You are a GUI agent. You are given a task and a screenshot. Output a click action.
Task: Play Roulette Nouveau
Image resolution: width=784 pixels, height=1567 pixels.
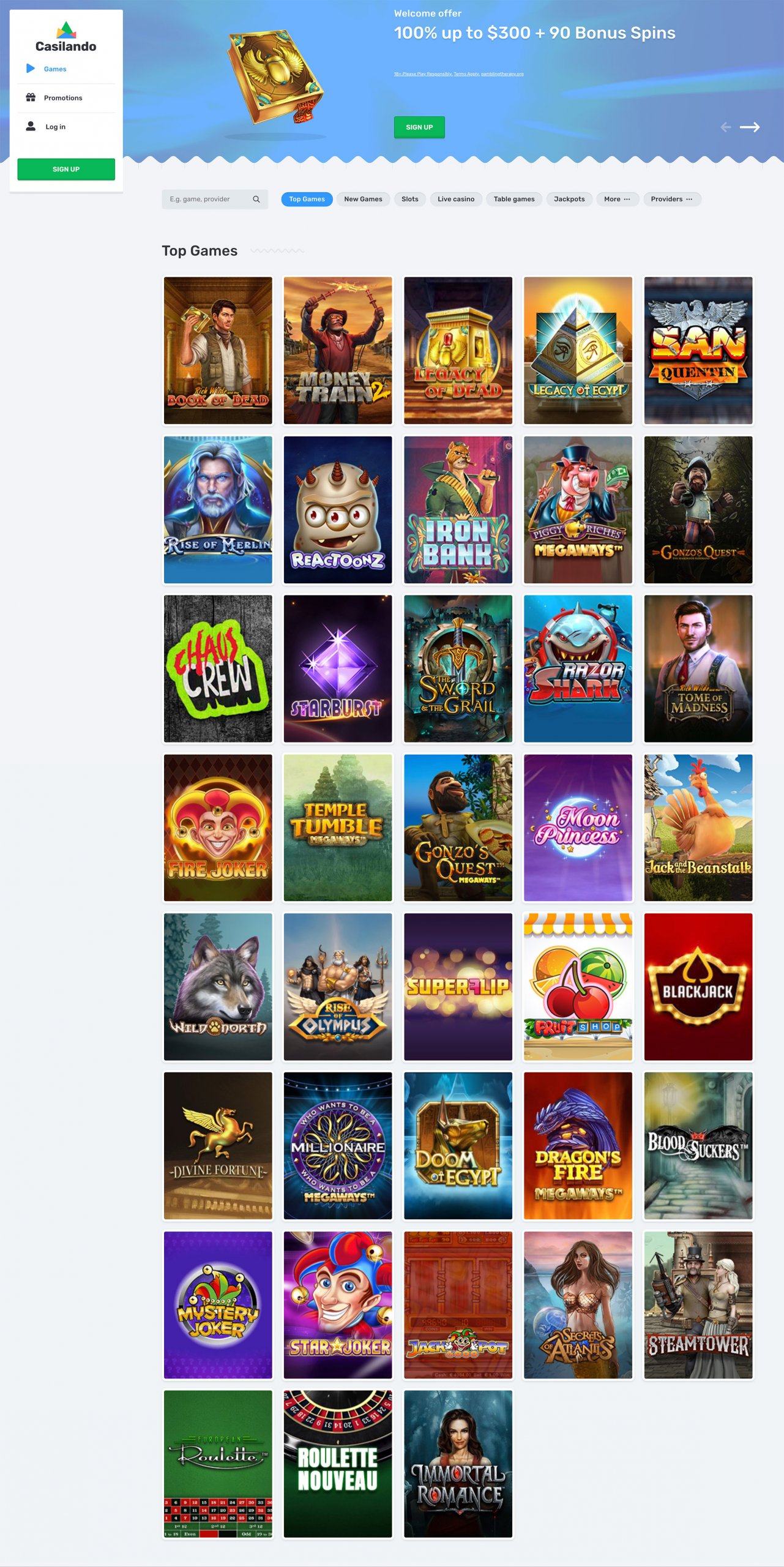338,1464
